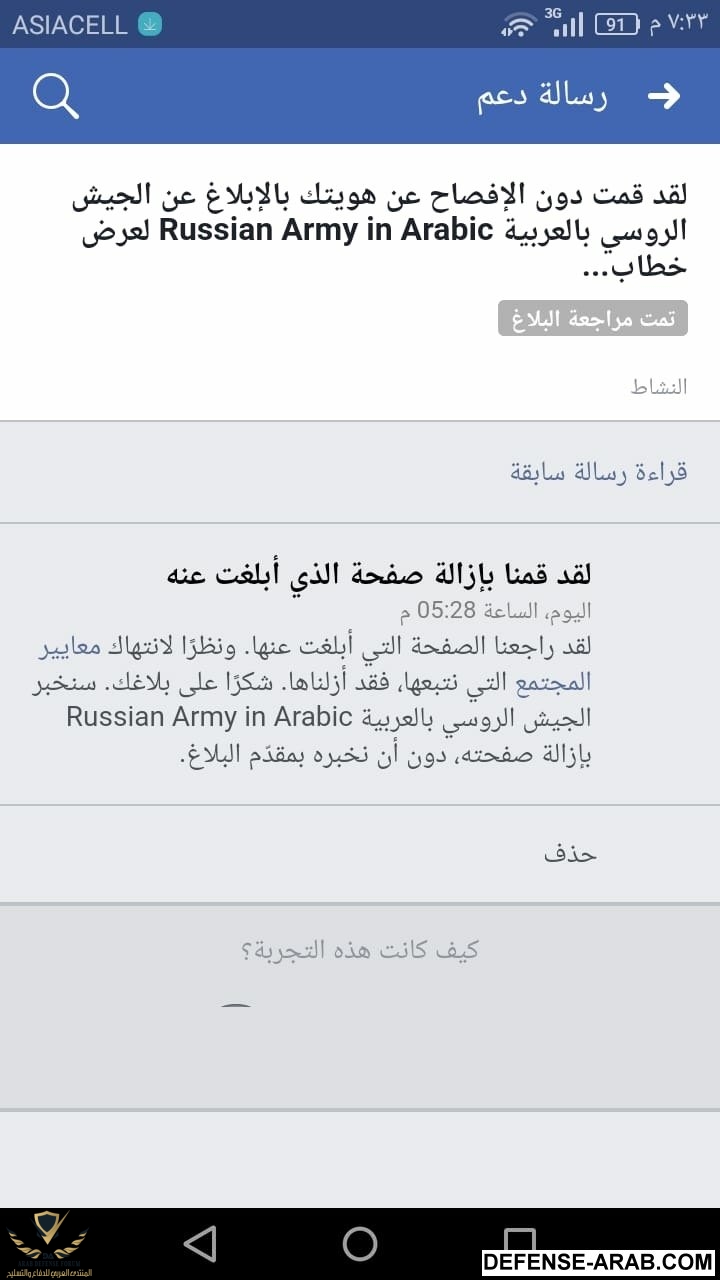Tap the system back button

(x=200, y=1243)
